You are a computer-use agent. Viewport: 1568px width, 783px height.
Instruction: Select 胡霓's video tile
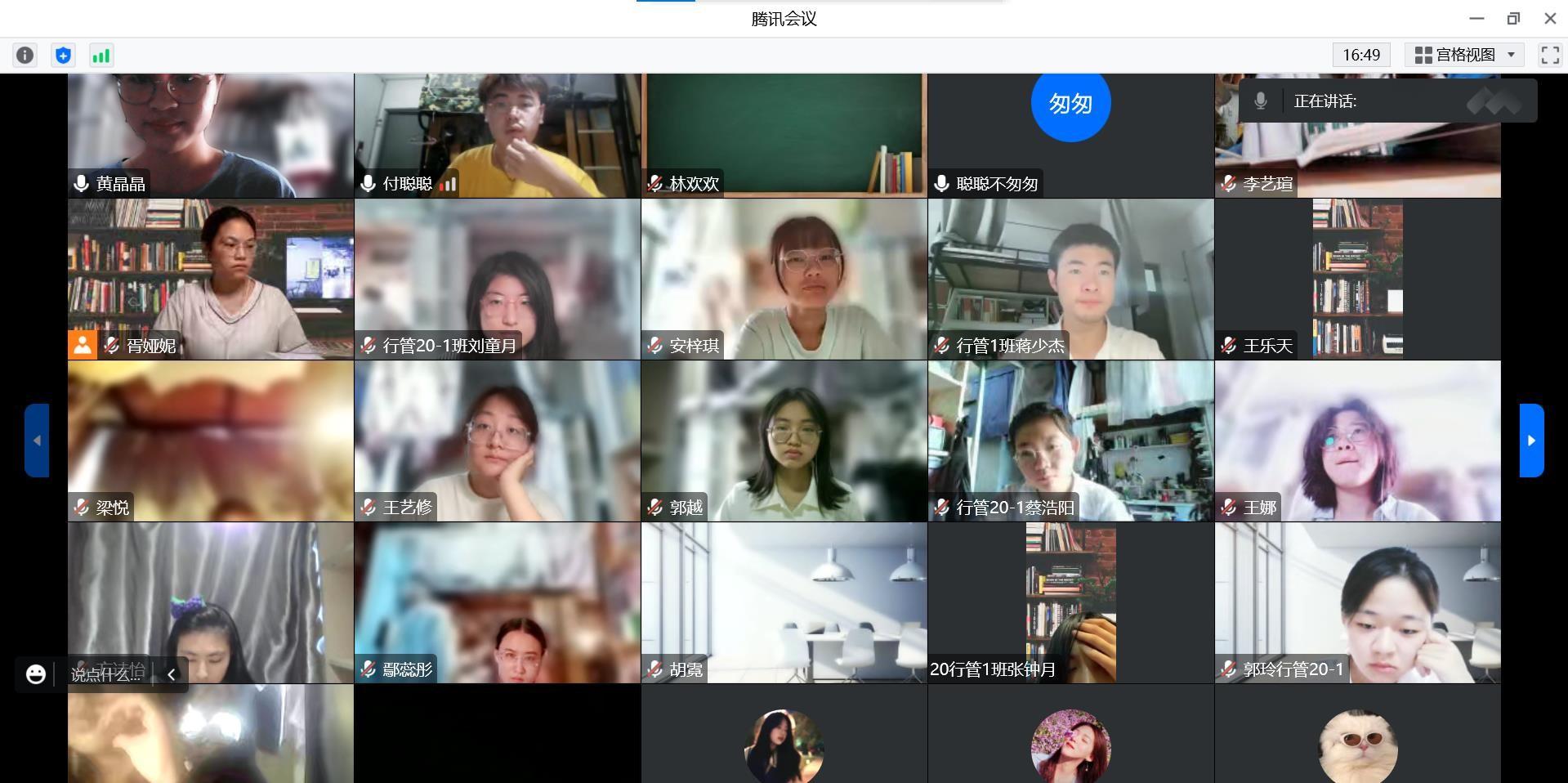[x=784, y=602]
